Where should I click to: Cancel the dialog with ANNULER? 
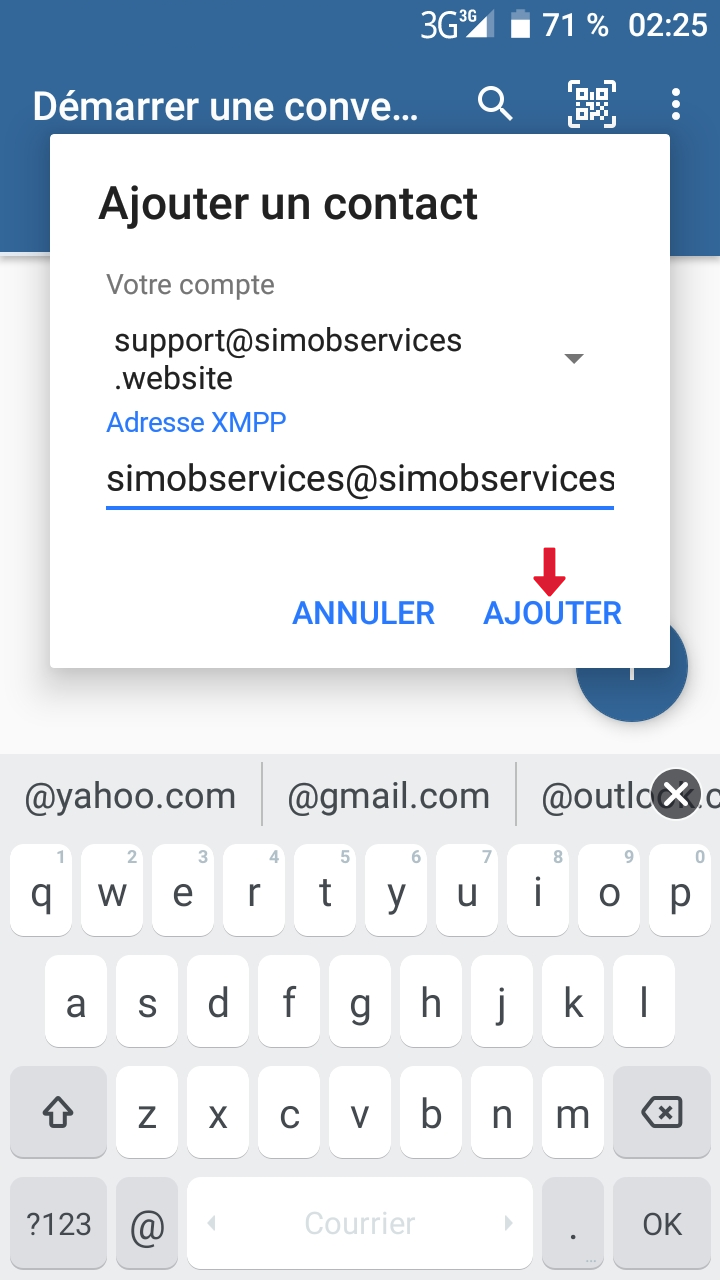point(363,613)
